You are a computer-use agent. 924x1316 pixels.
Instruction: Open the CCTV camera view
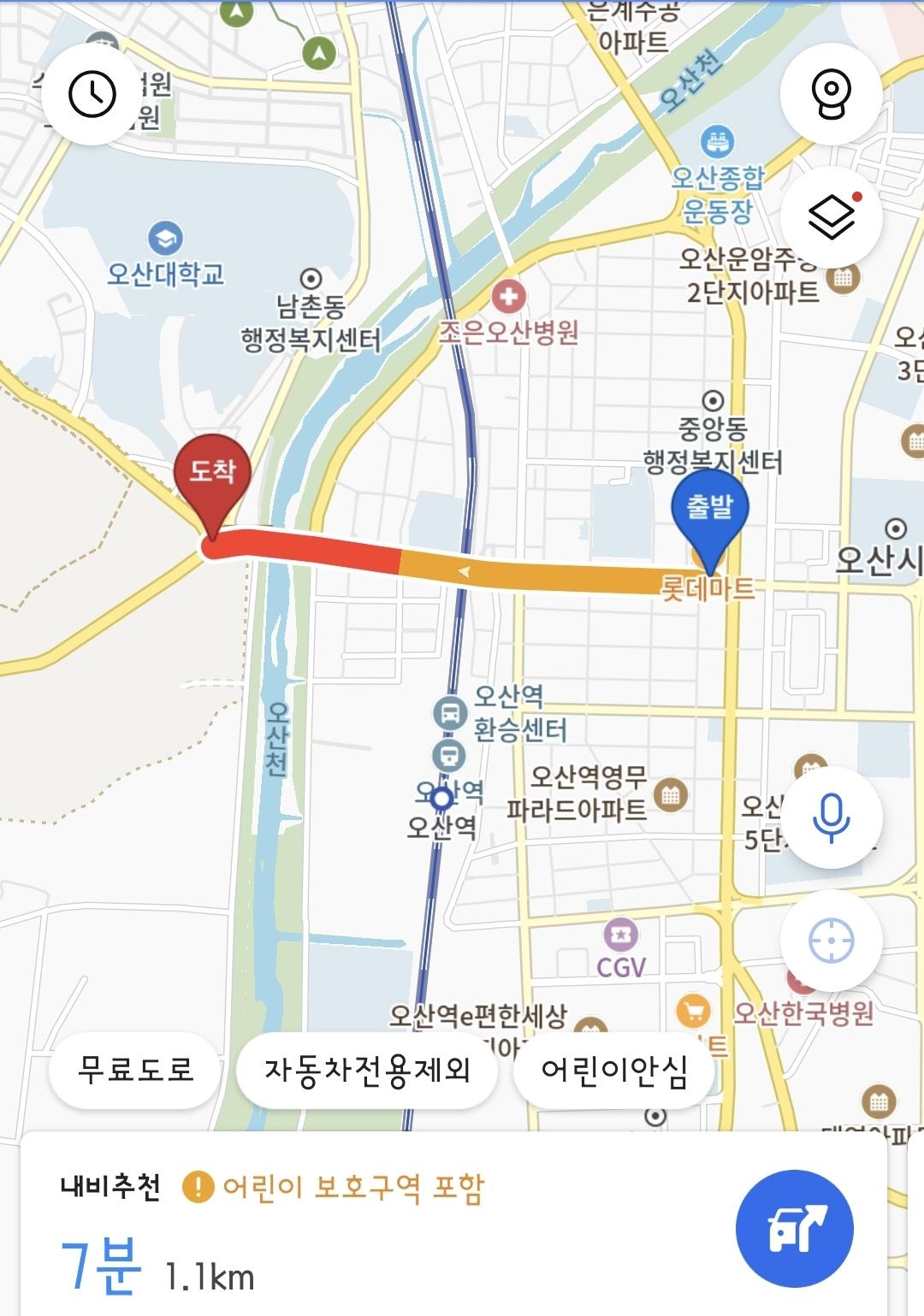pos(831,92)
